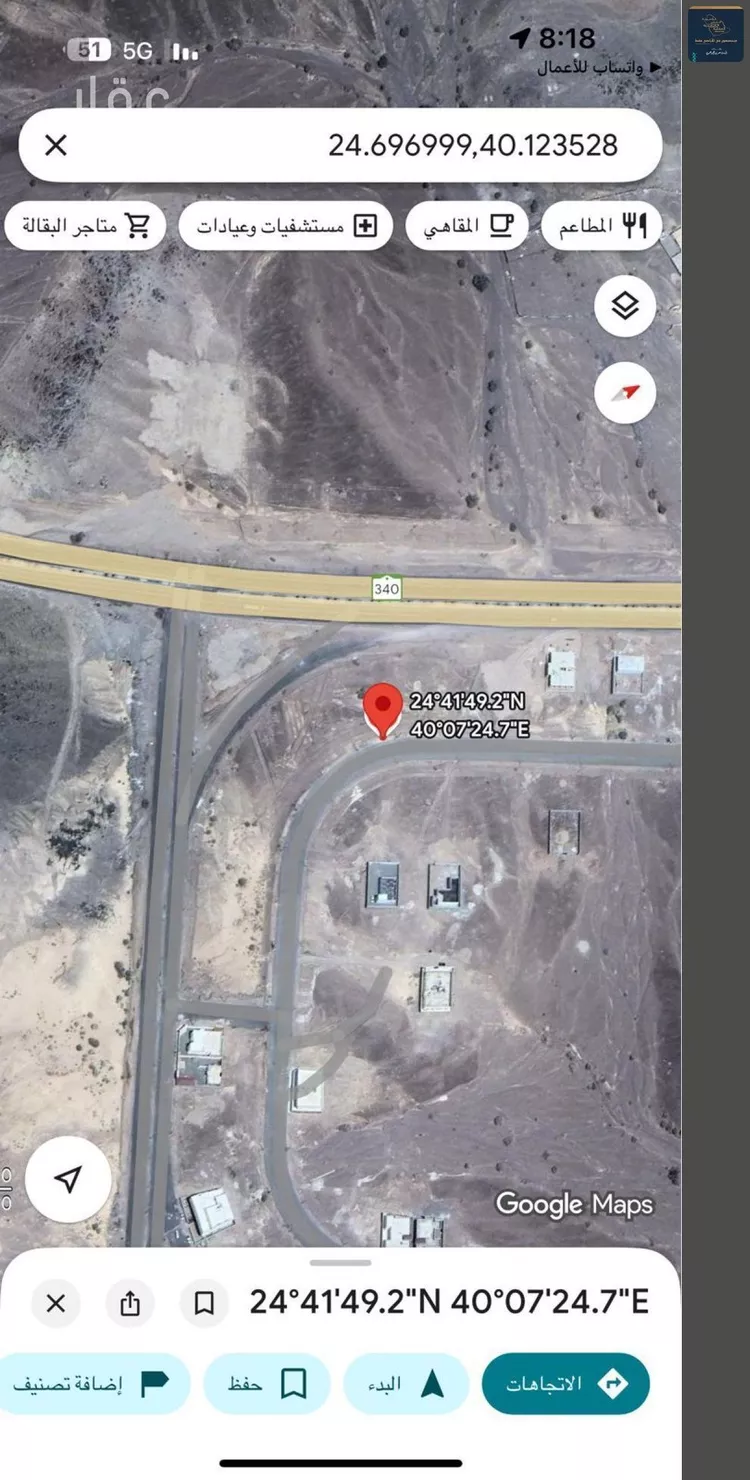Select the متاجر البقالة groceries chip
The image size is (750, 1480).
click(x=84, y=226)
